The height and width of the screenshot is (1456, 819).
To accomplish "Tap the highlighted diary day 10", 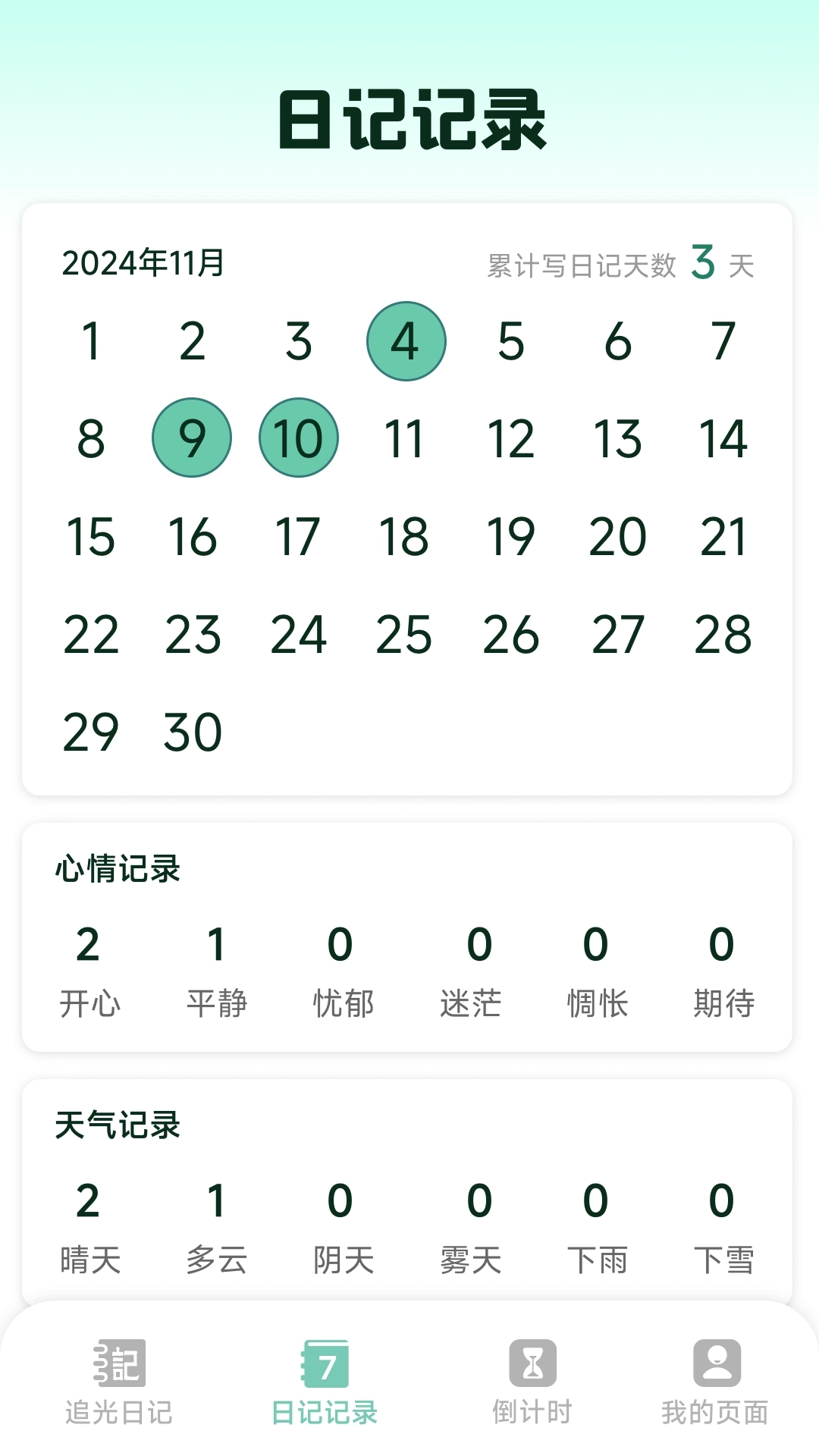I will pos(299,438).
